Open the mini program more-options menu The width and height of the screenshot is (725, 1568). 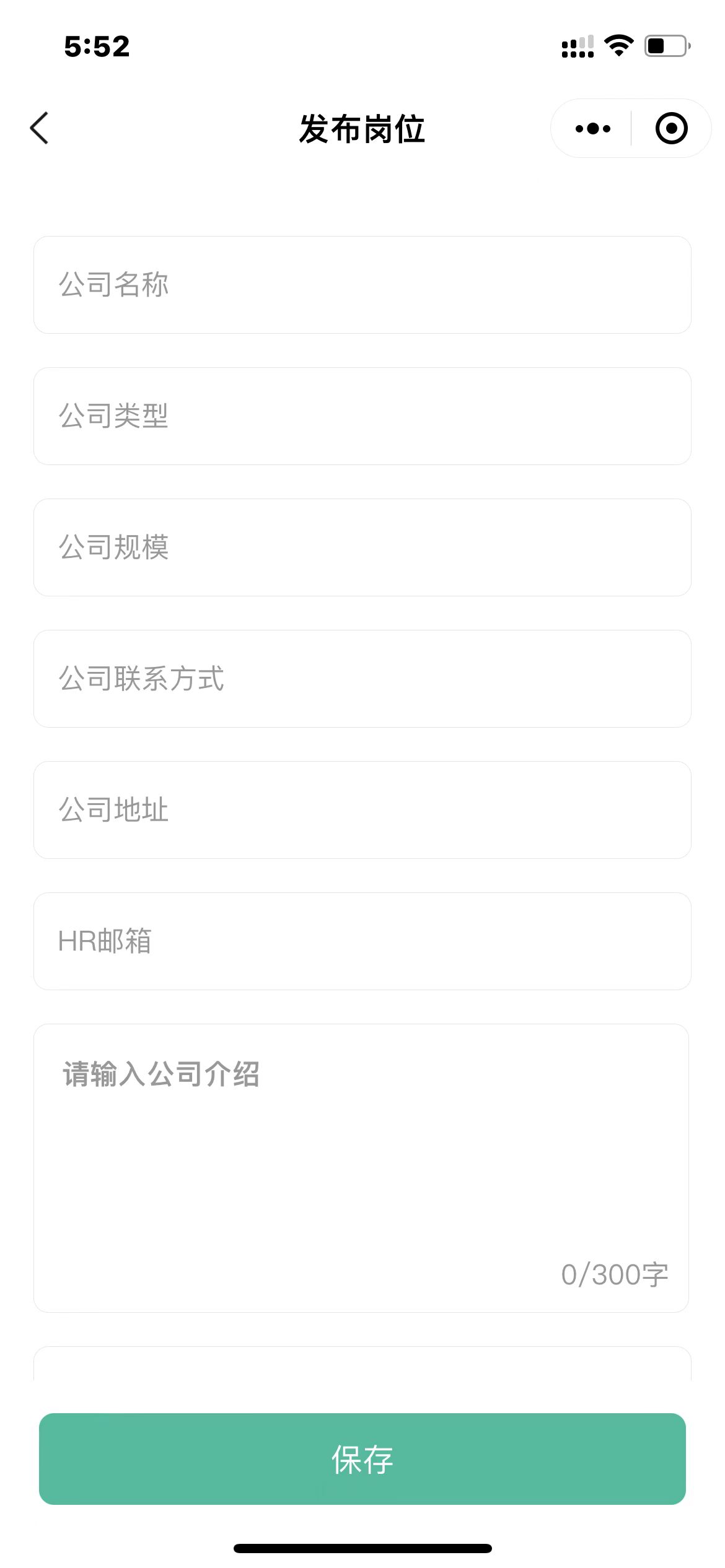[592, 129]
